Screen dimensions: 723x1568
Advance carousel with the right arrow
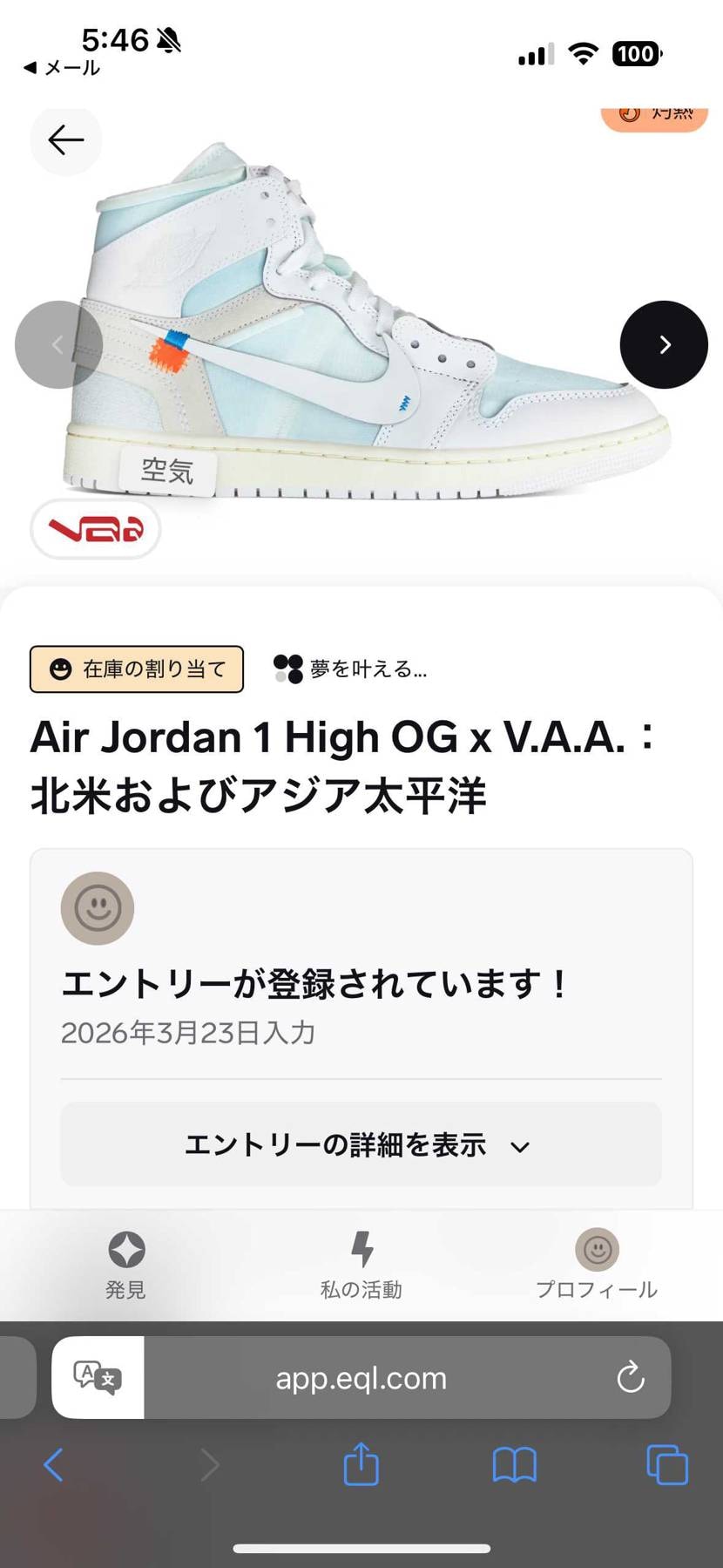[x=664, y=344]
